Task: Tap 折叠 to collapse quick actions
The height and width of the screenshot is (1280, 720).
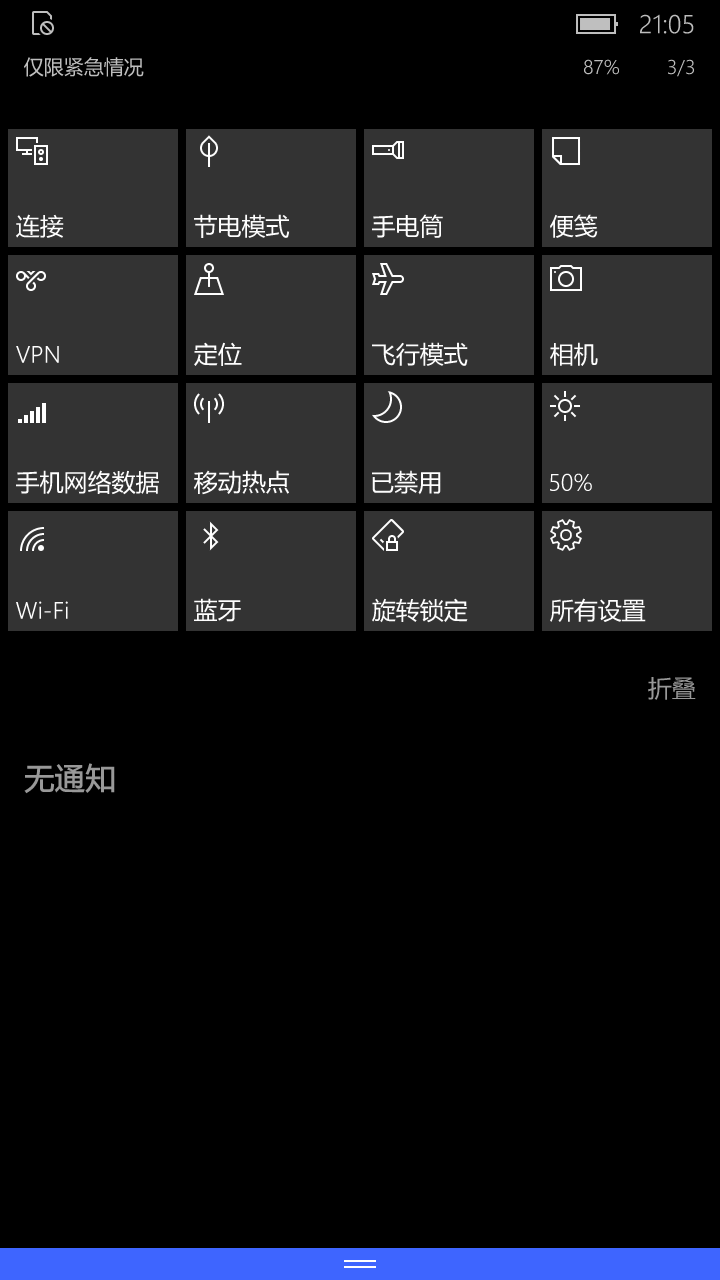Action: (x=671, y=689)
